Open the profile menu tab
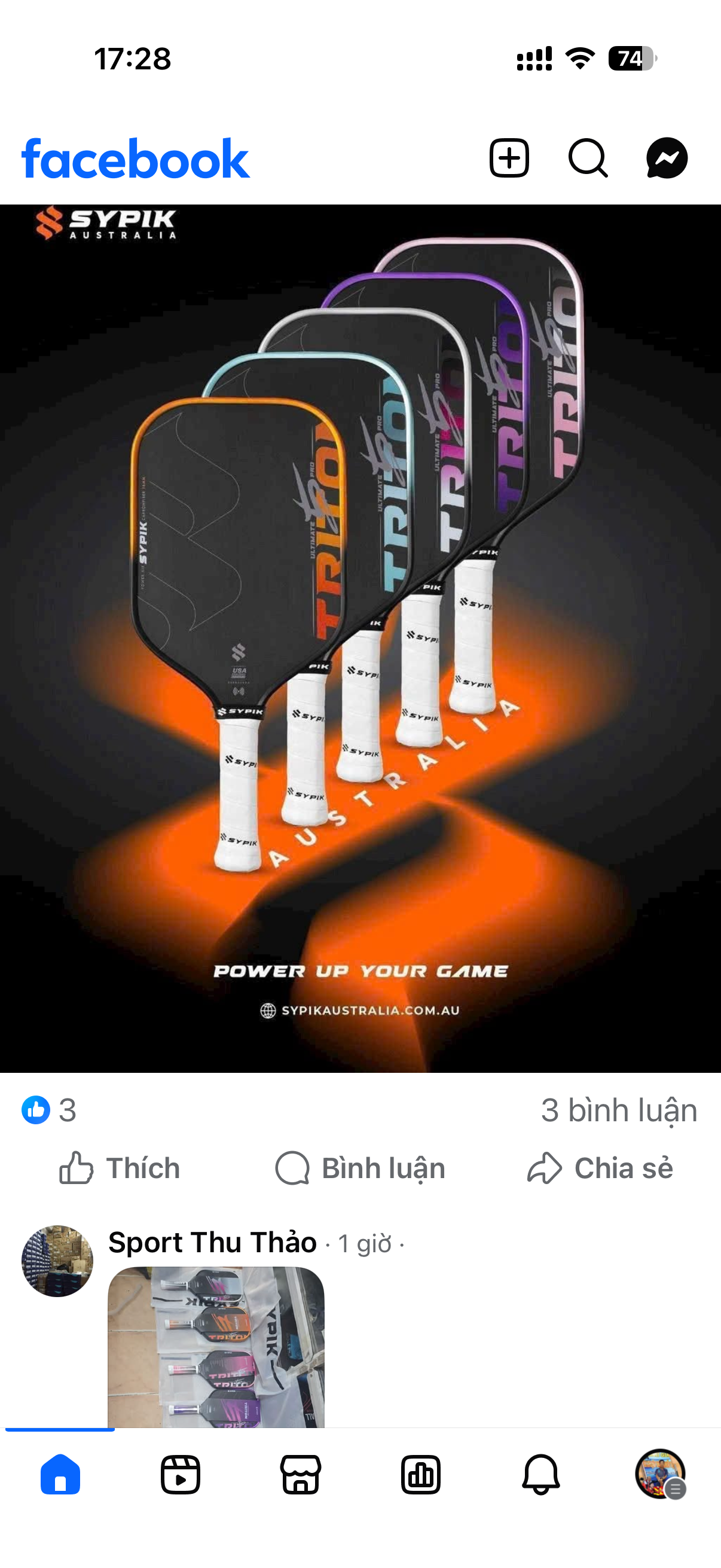This screenshot has width=721, height=1568. point(661,1474)
